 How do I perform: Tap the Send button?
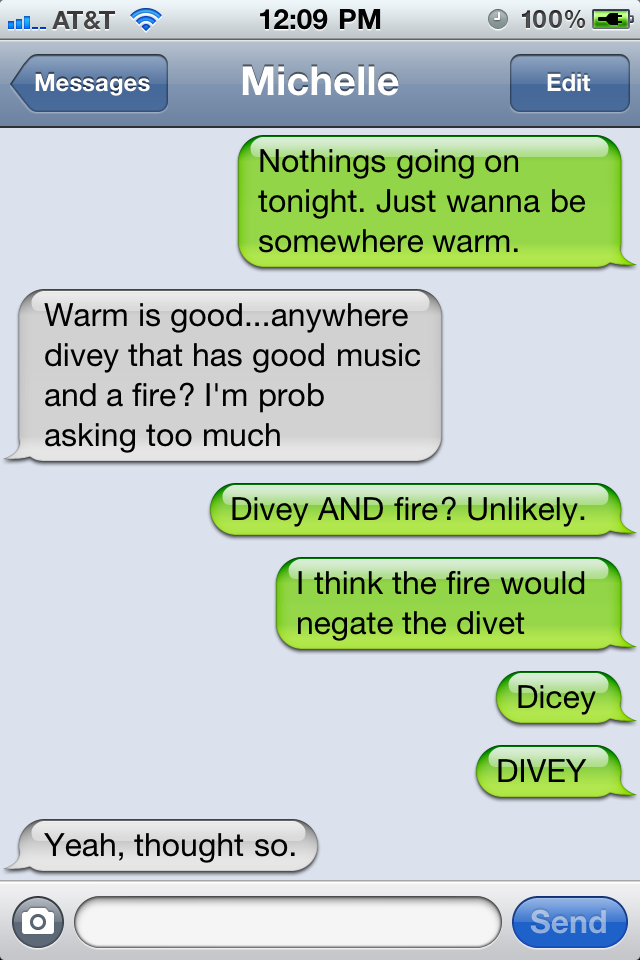tap(568, 921)
